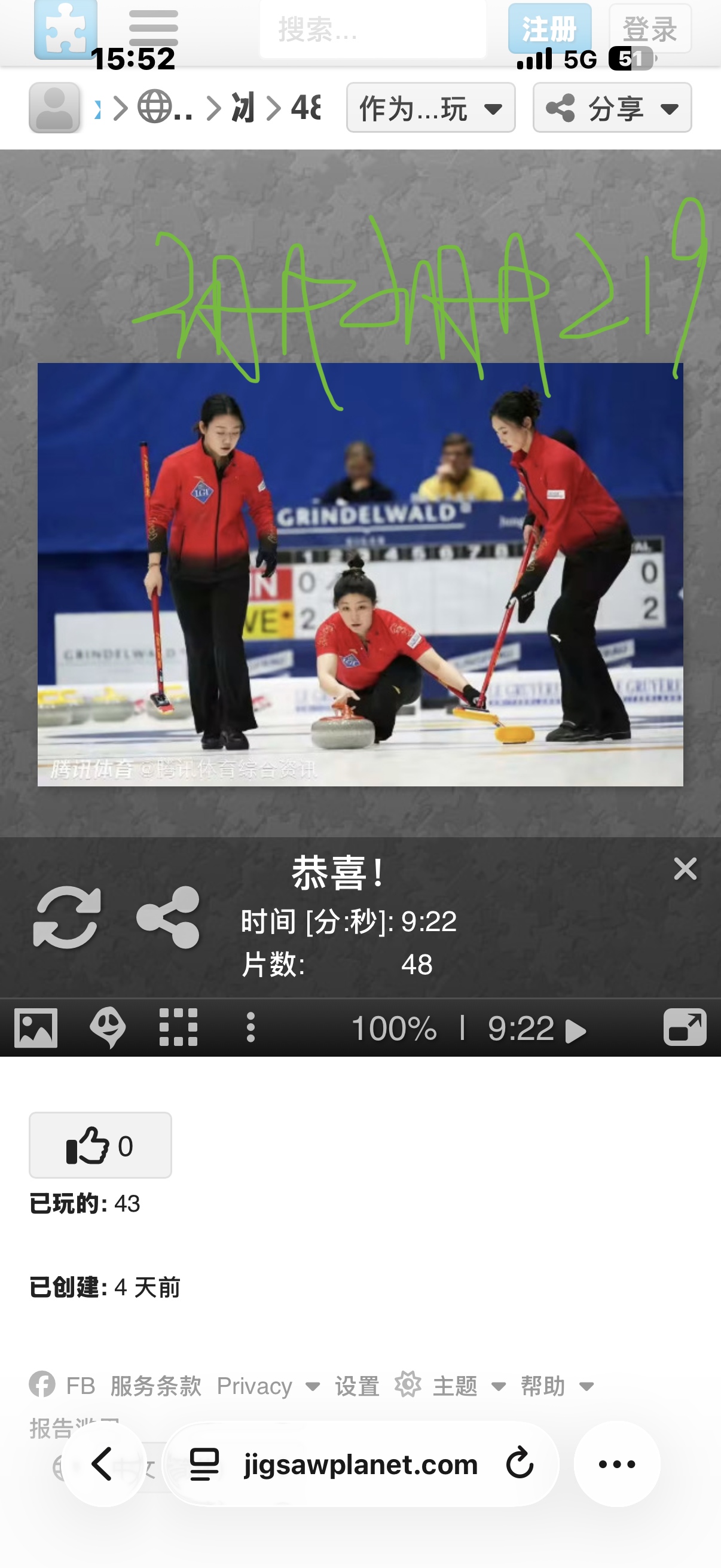The image size is (721, 1568).
Task: Arrange pieces with the grid icon
Action: coord(178,1028)
